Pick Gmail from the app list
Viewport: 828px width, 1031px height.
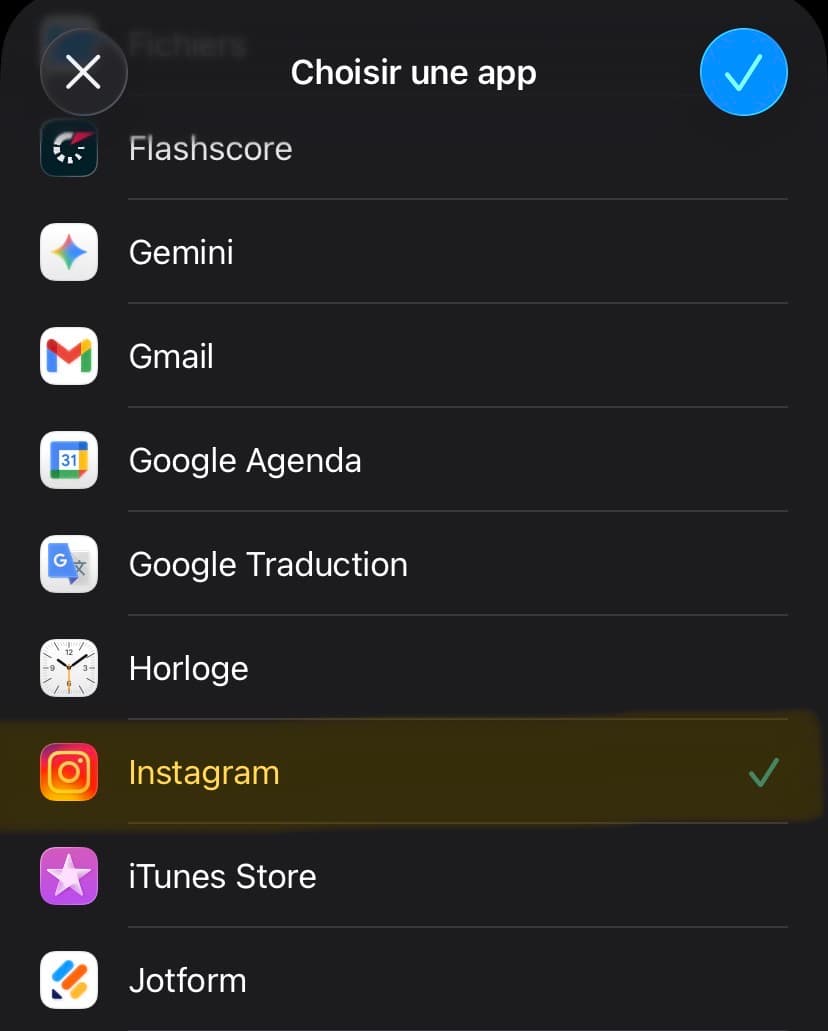pos(171,356)
